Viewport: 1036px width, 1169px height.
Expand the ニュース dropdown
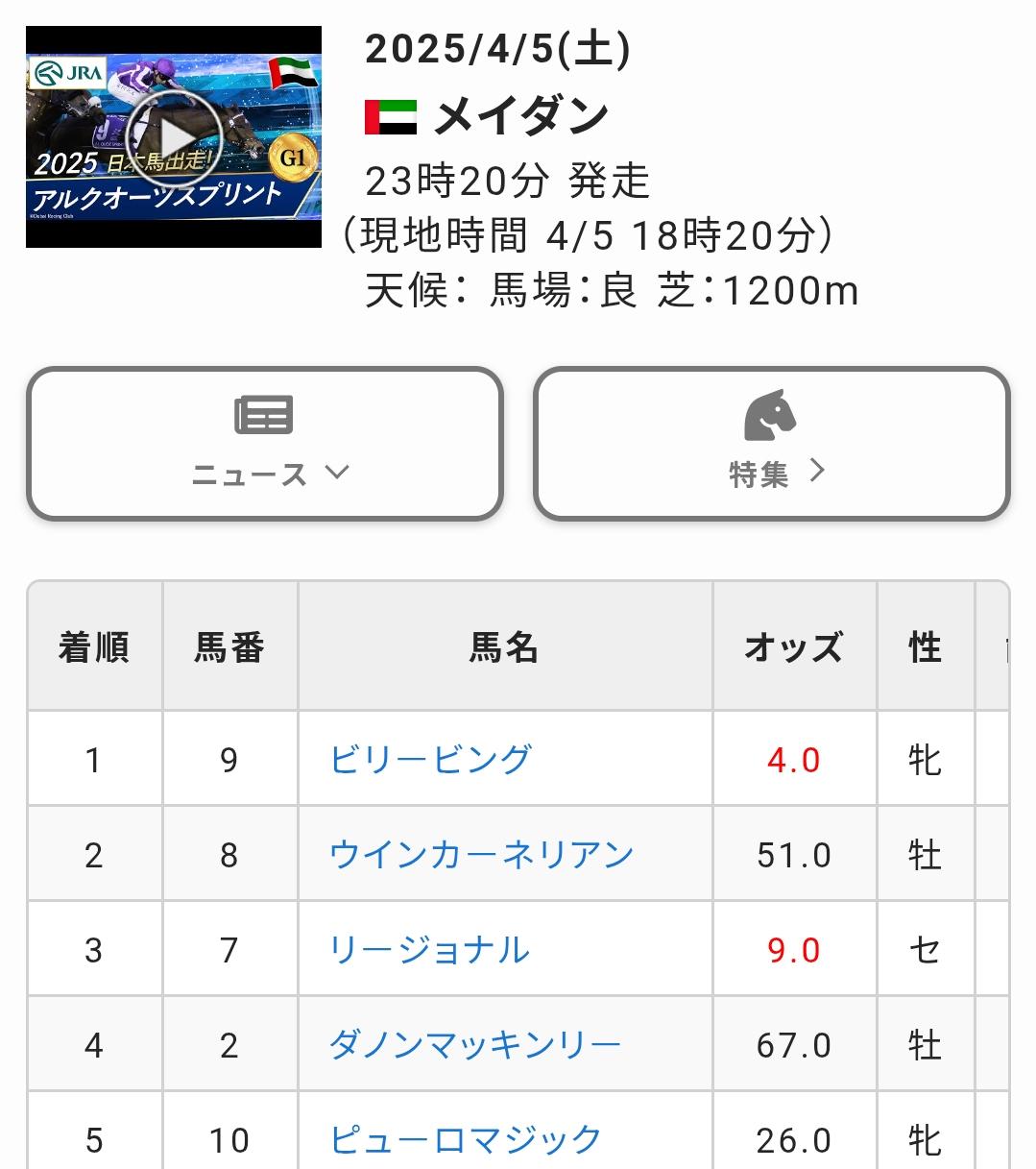click(x=265, y=444)
